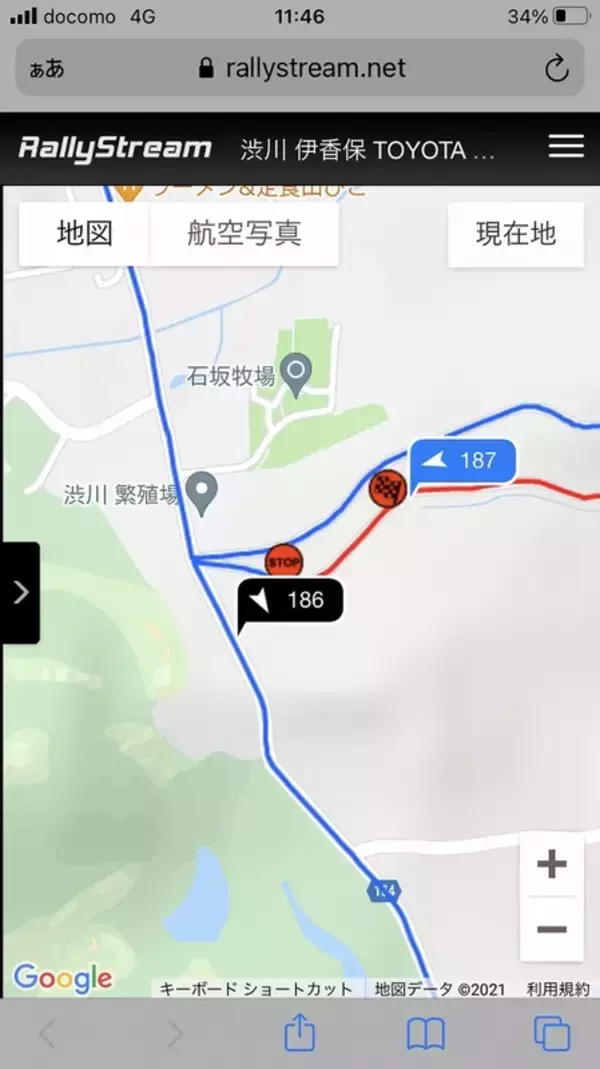Image resolution: width=600 pixels, height=1069 pixels.
Task: Share this page
Action: (x=299, y=1034)
